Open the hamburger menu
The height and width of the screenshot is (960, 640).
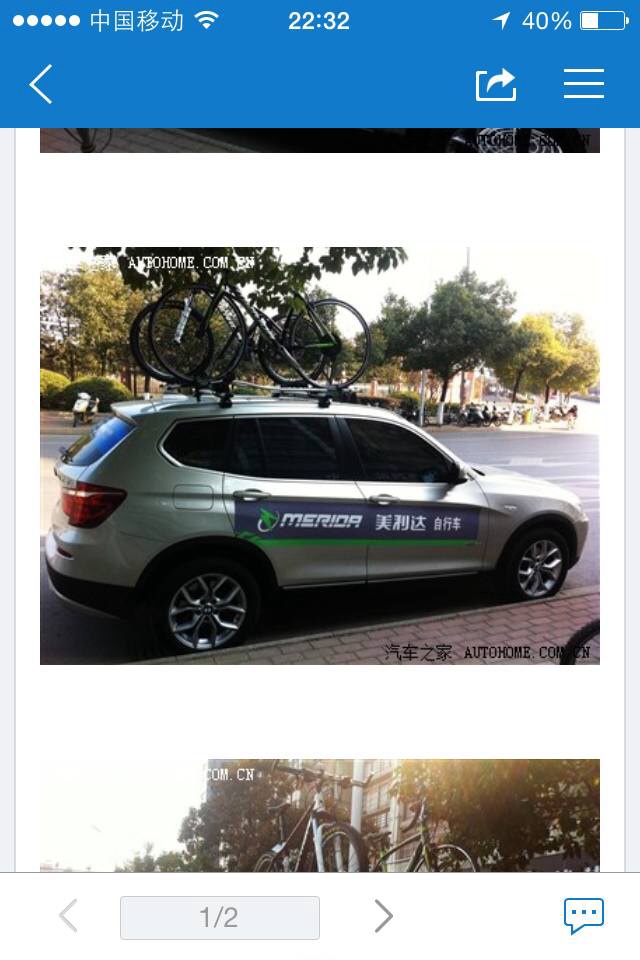click(584, 85)
